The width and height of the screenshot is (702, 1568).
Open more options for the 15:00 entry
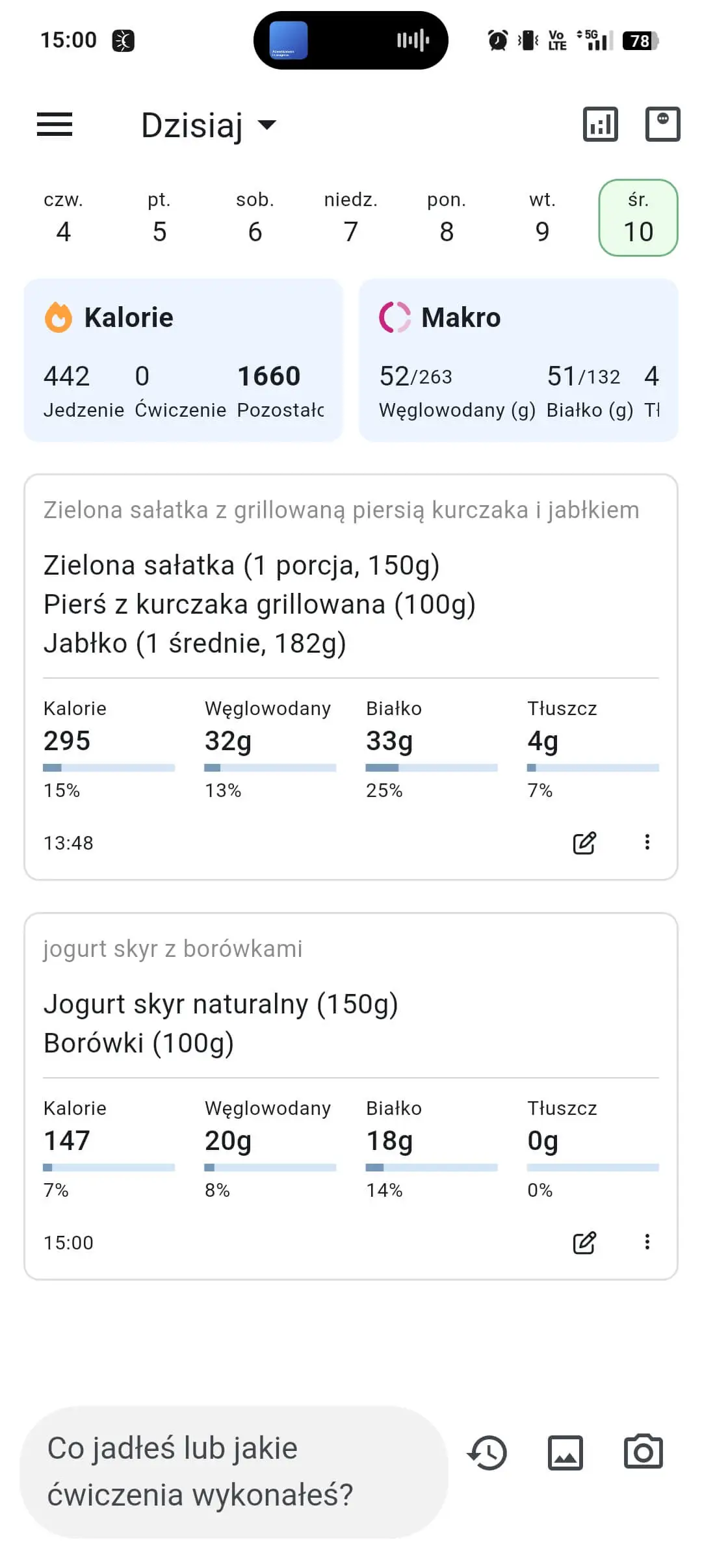click(647, 1242)
